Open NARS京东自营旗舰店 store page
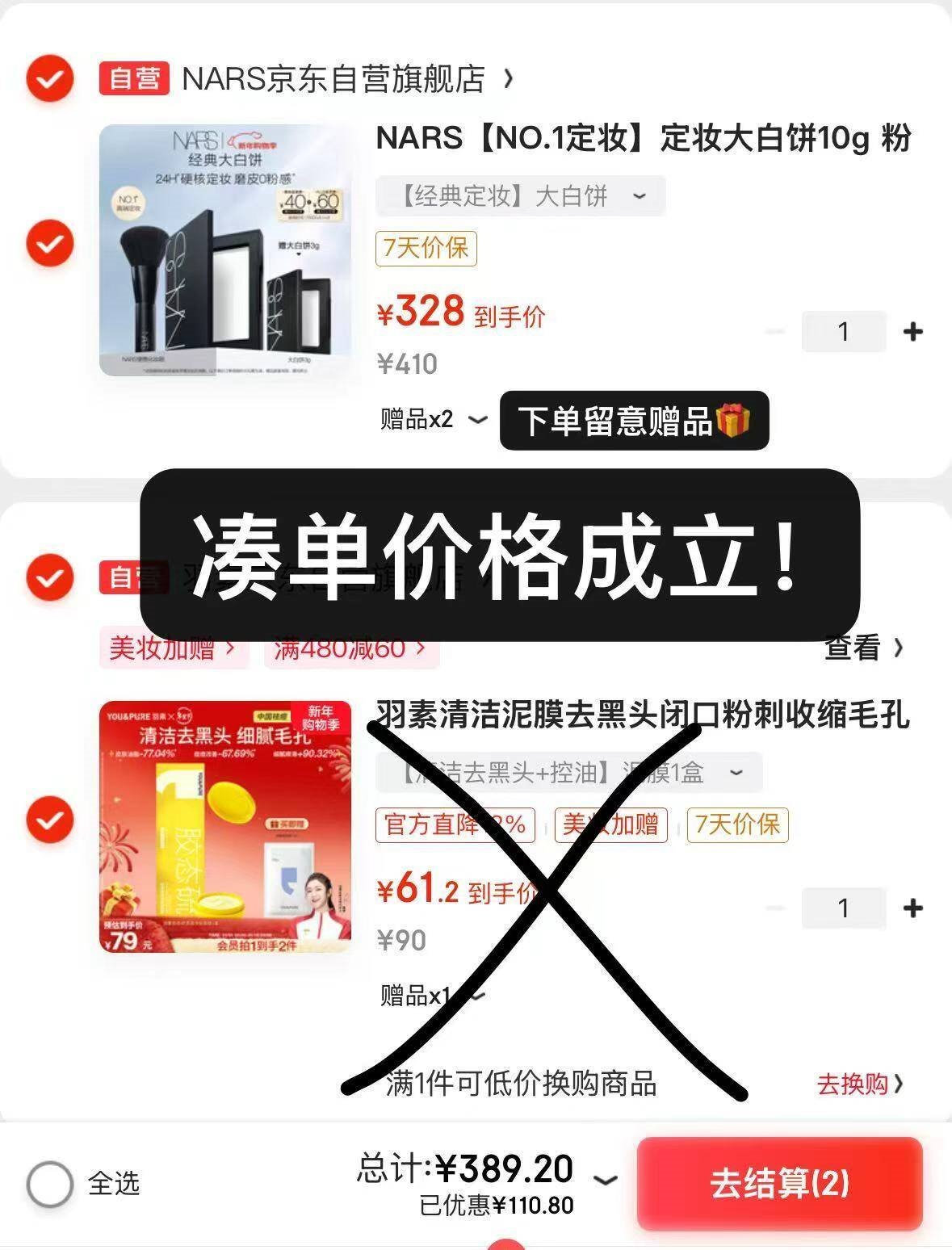The image size is (952, 1250). 333,79
